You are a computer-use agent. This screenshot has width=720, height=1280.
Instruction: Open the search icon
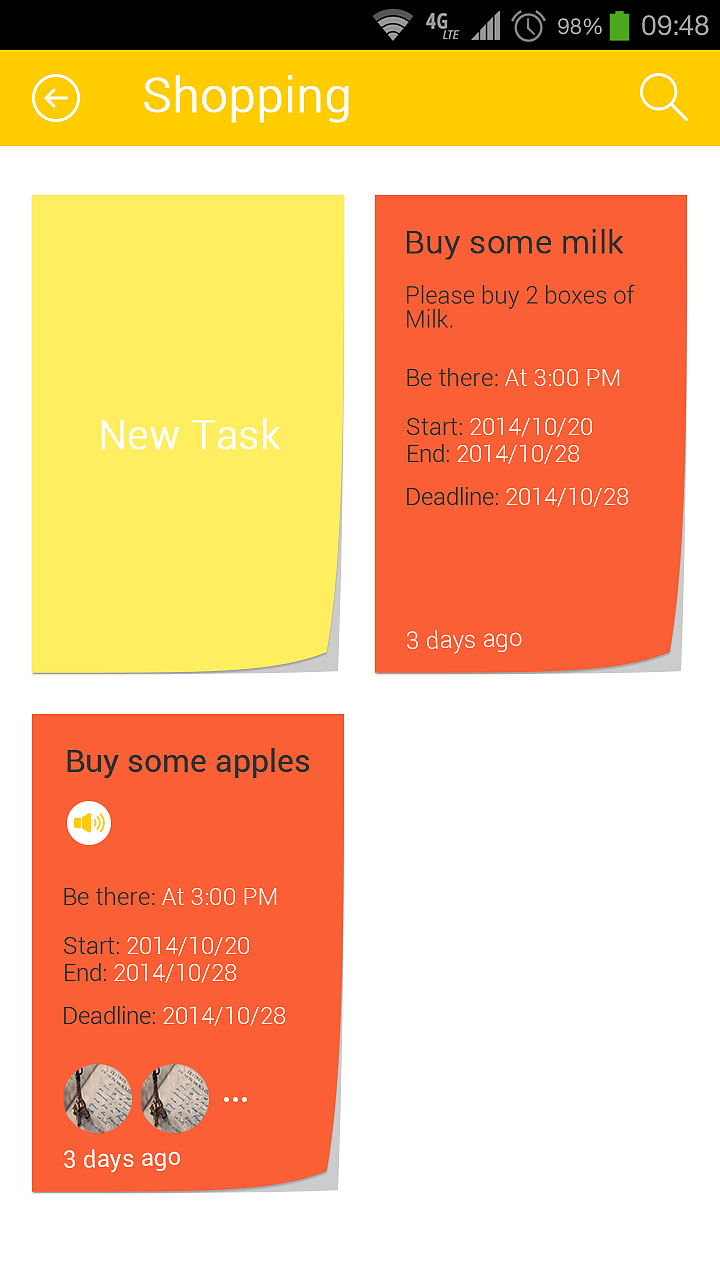(663, 97)
